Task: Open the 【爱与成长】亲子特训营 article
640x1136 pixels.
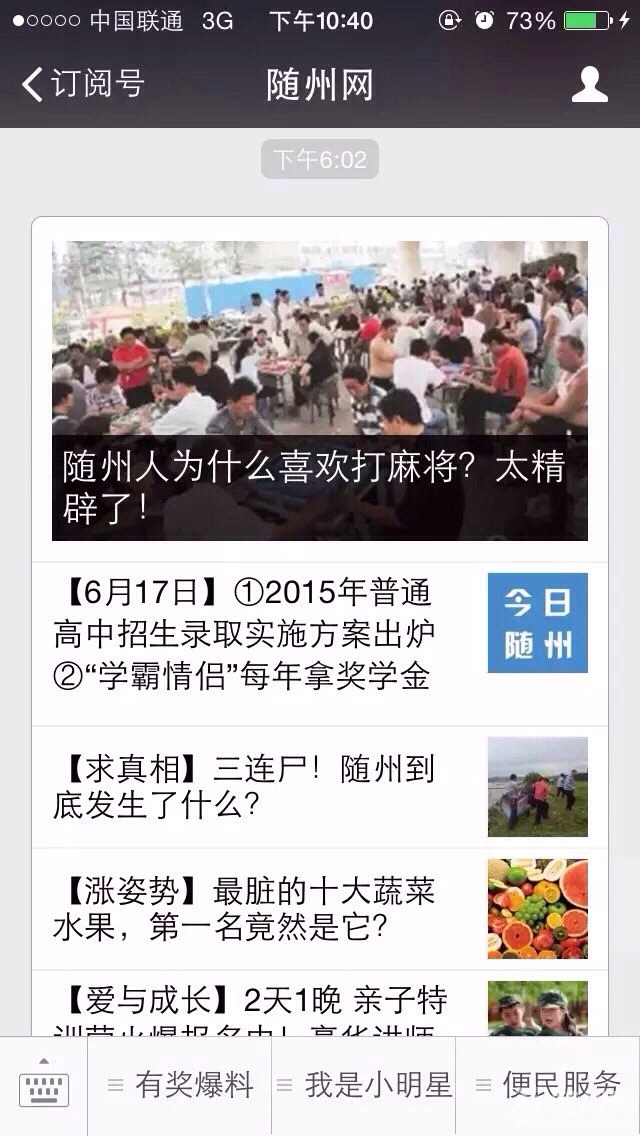Action: [x=320, y=1004]
